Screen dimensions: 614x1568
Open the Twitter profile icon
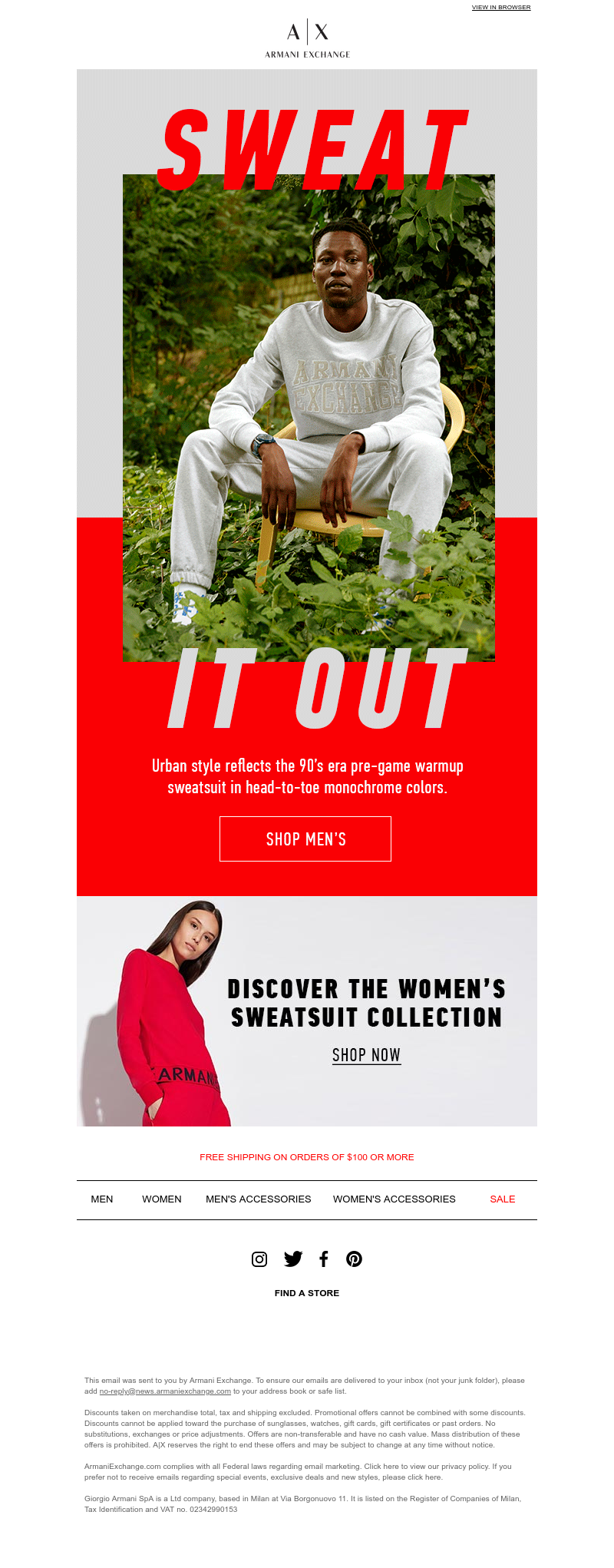tap(293, 1259)
